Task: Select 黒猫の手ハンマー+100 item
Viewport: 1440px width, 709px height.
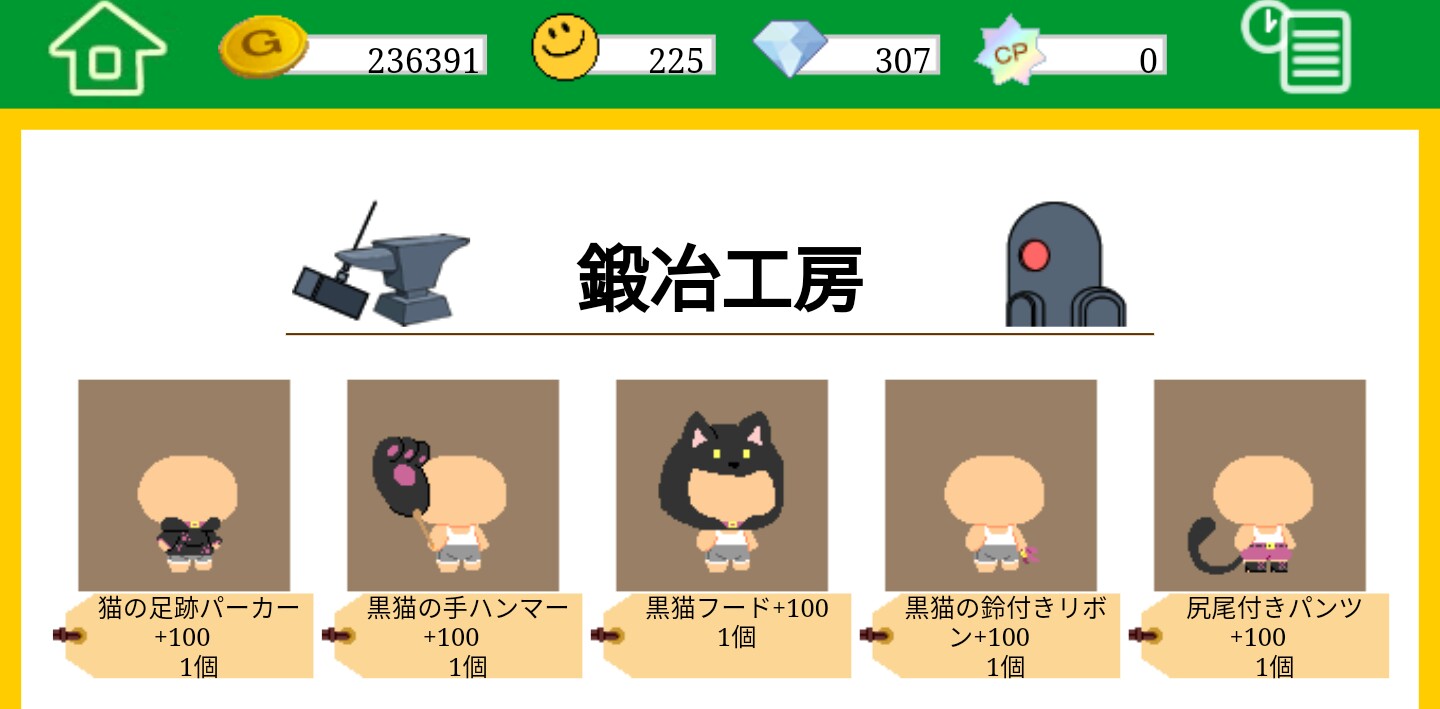Action: [x=453, y=486]
